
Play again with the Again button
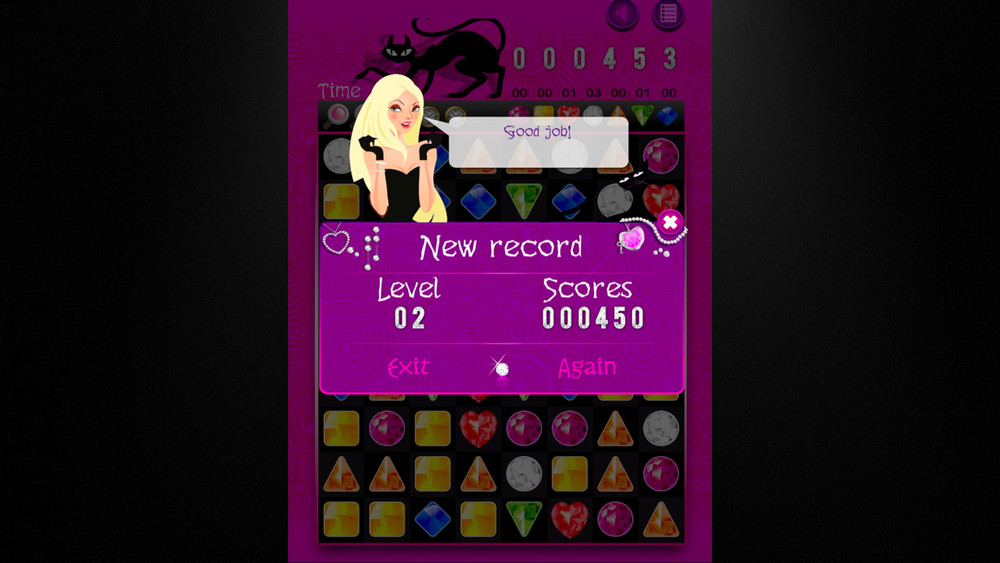[587, 367]
